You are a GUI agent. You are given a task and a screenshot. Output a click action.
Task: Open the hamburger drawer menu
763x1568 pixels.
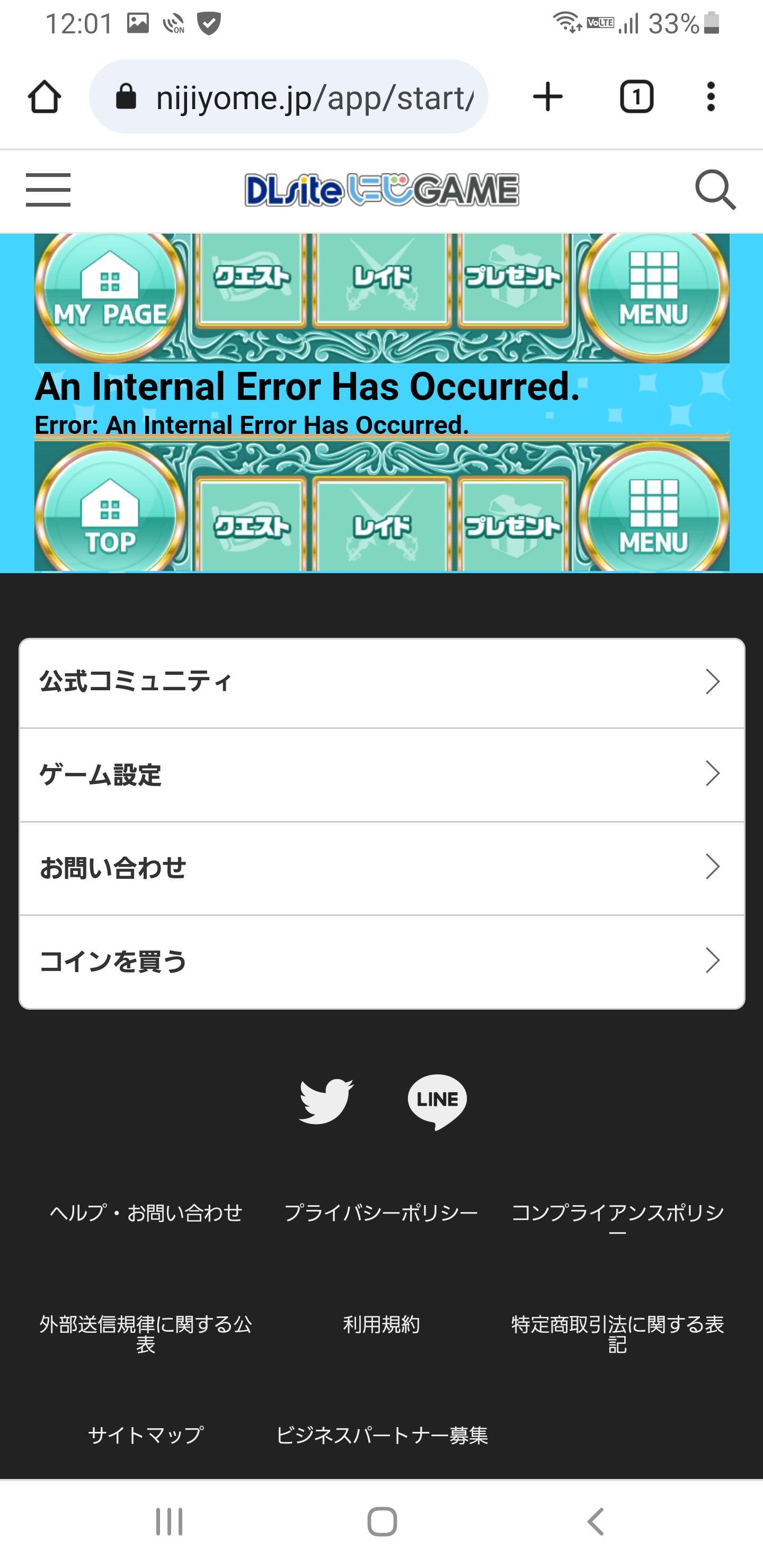(48, 189)
